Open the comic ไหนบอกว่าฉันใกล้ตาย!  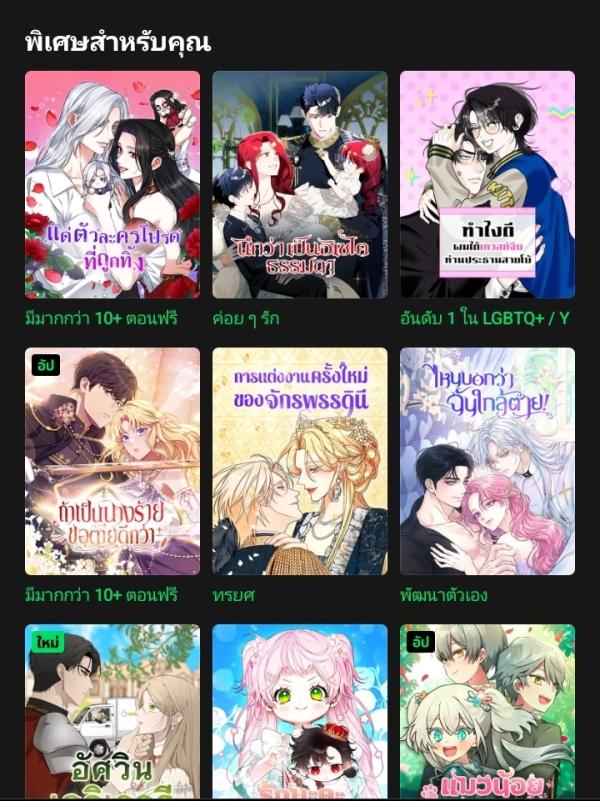[487, 461]
